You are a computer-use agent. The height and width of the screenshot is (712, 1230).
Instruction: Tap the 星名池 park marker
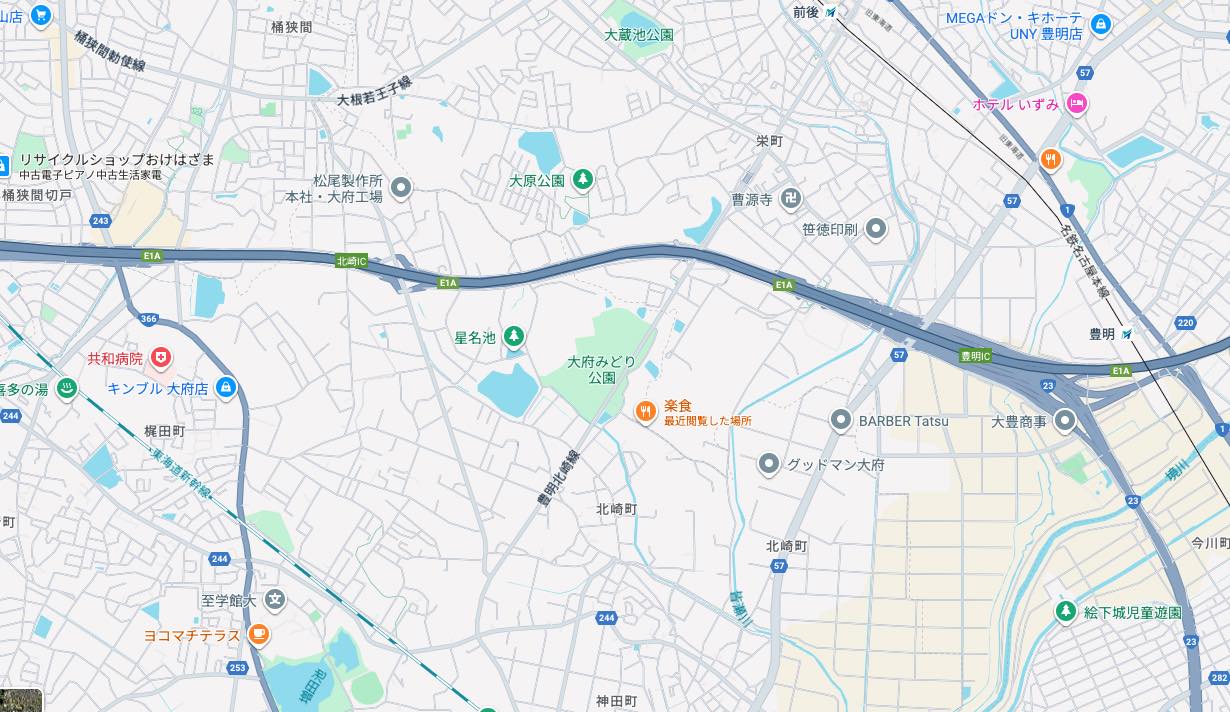point(514,337)
